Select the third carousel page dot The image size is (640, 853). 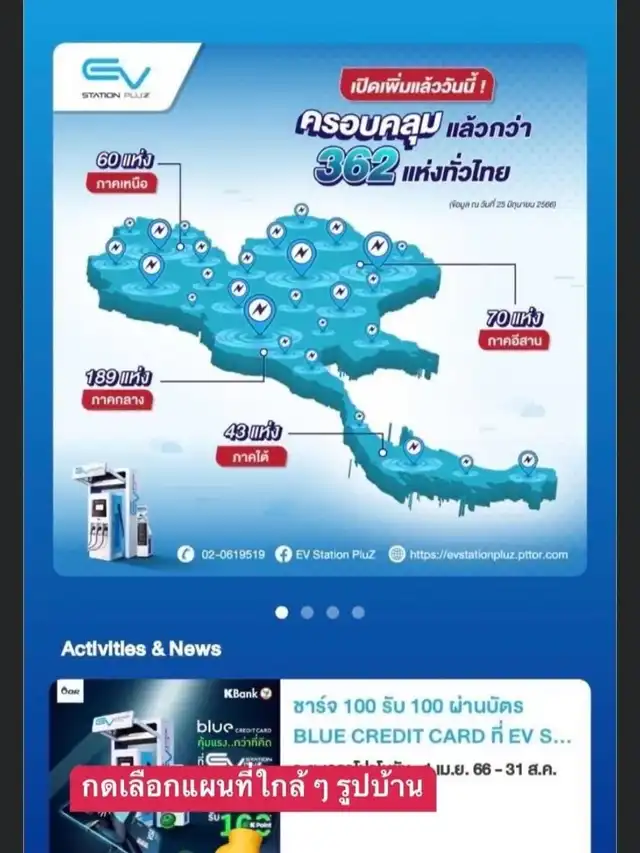tap(333, 613)
